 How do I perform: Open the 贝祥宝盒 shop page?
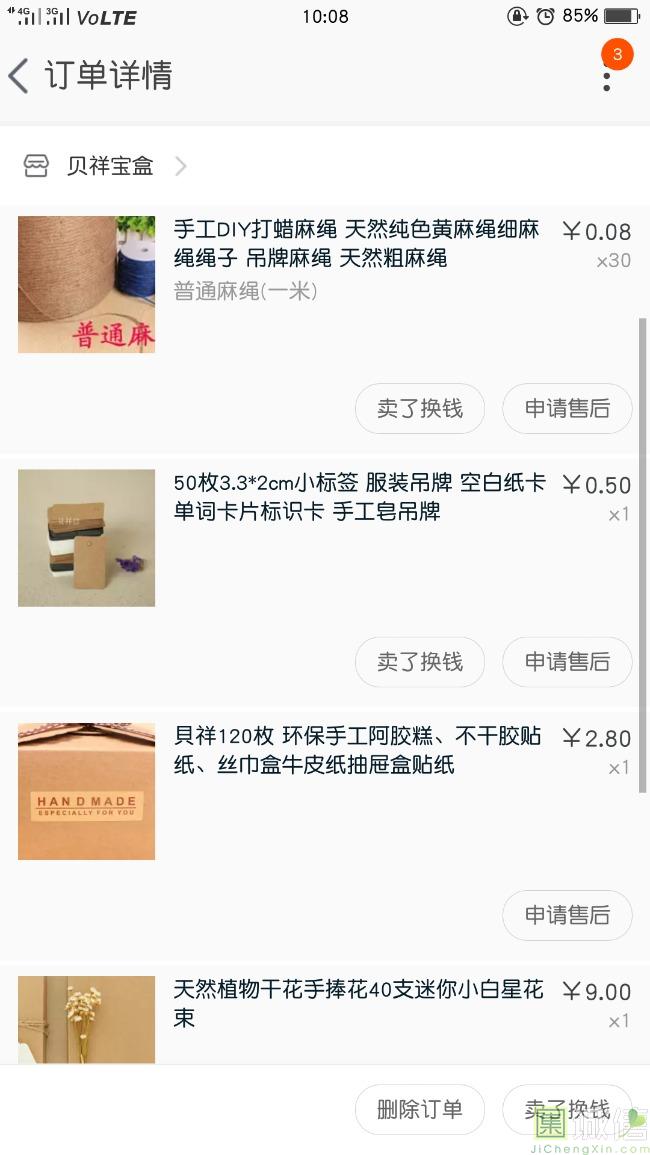tap(110, 166)
